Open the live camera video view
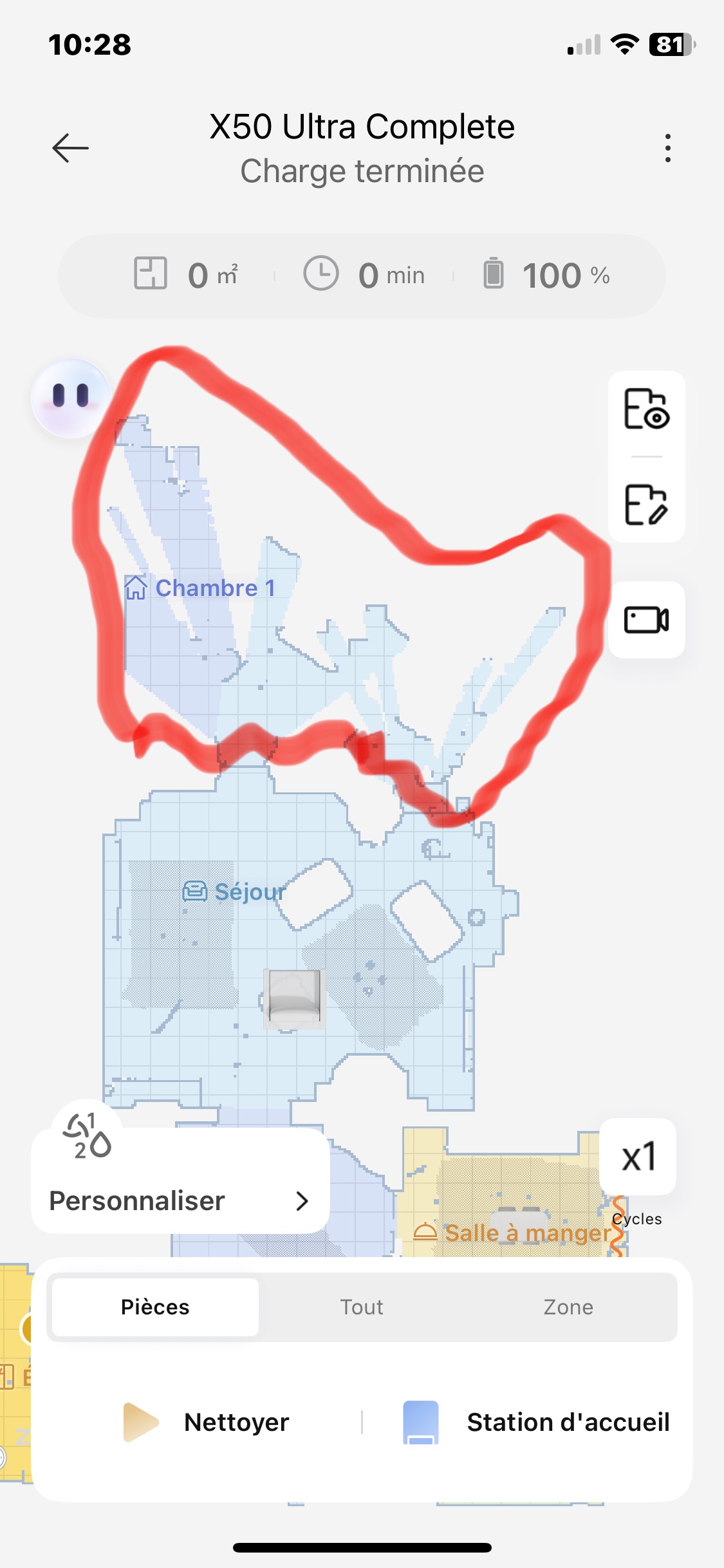 click(x=646, y=620)
